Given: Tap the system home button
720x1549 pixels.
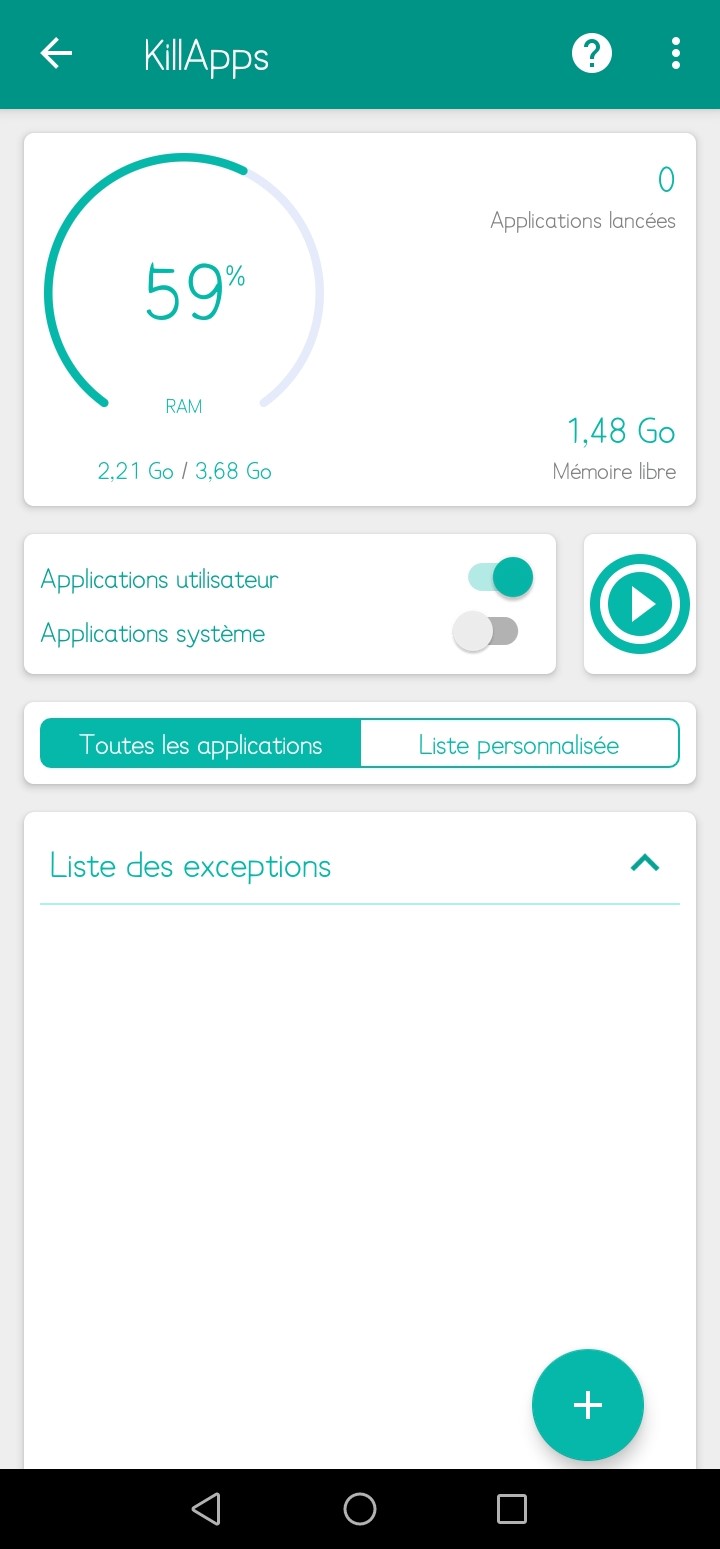Looking at the screenshot, I should tap(360, 1509).
